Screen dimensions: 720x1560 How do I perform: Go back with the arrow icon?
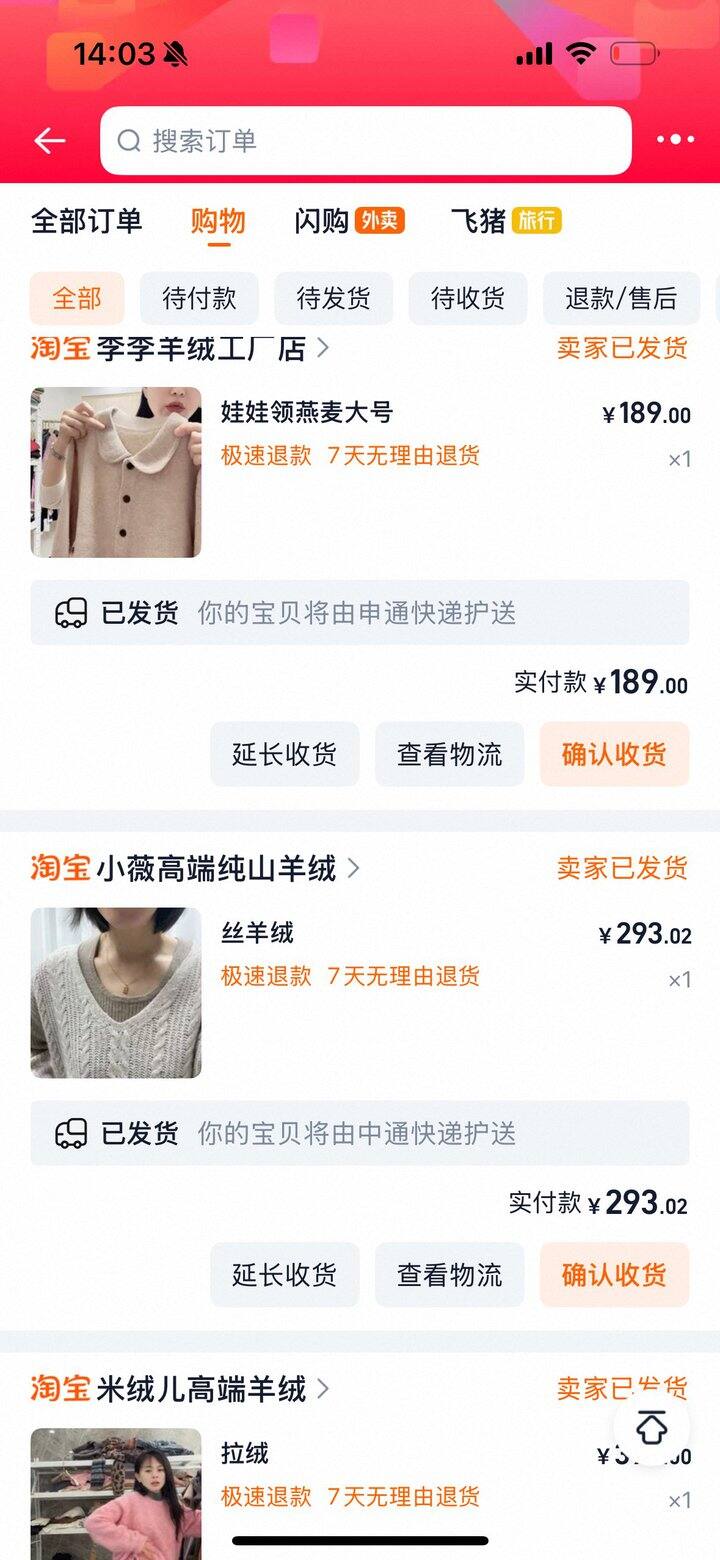[49, 141]
